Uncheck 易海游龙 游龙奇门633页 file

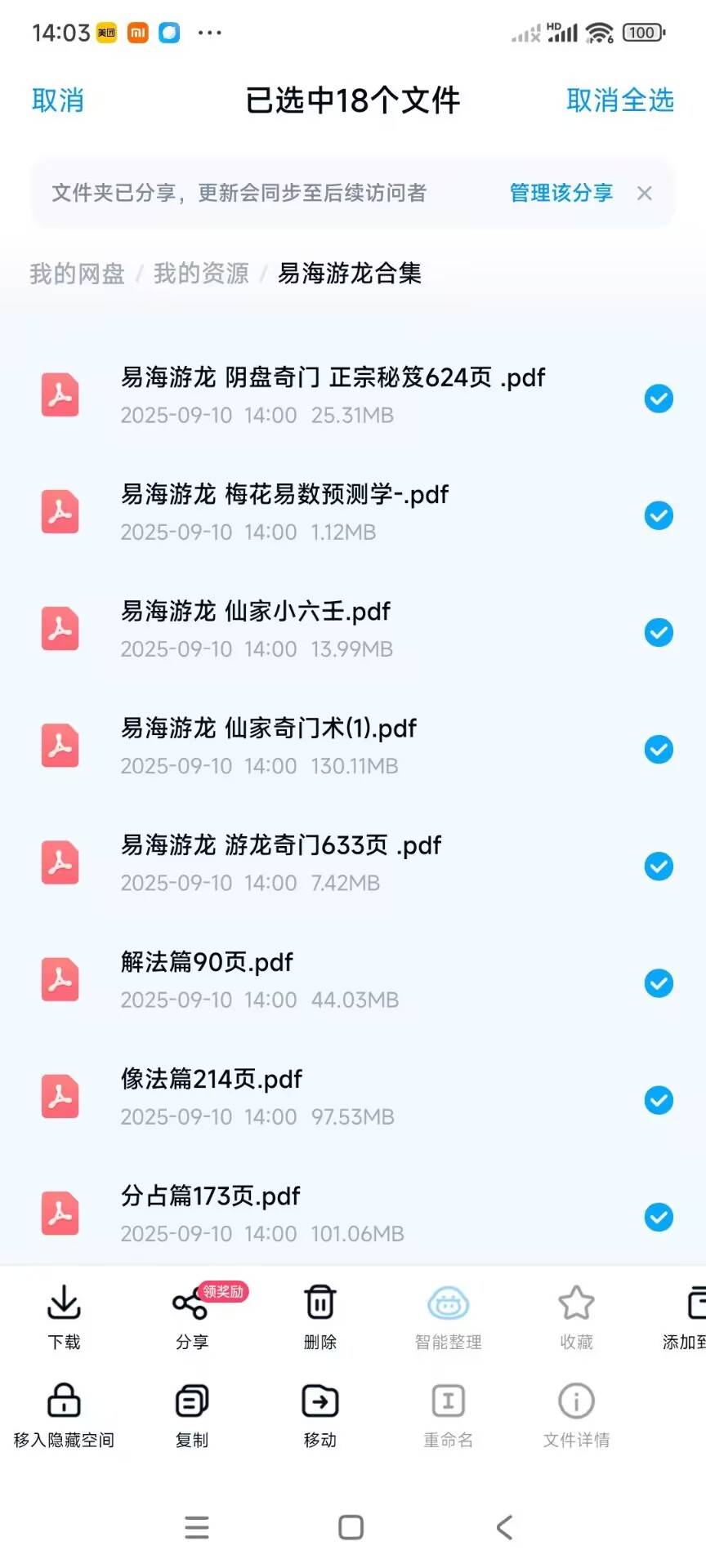(x=659, y=866)
